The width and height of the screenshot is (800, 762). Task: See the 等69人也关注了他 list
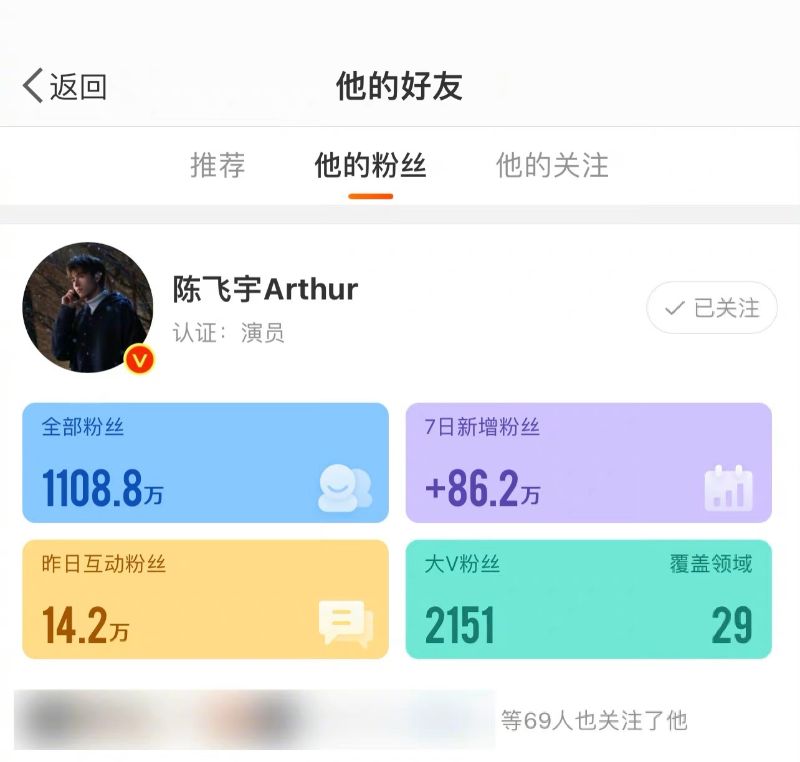tap(593, 720)
